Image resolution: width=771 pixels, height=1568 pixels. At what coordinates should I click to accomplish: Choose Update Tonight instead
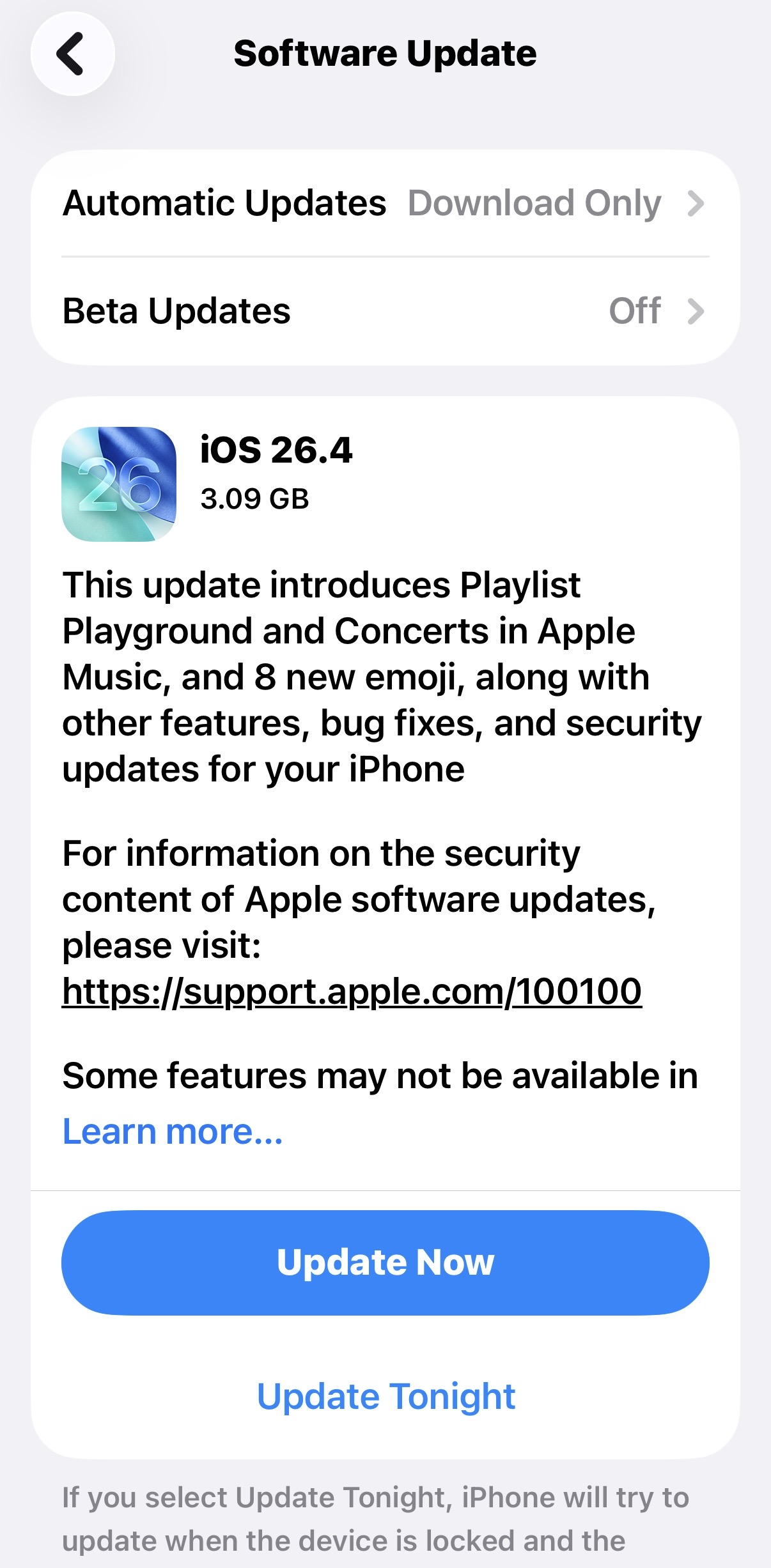click(385, 1395)
